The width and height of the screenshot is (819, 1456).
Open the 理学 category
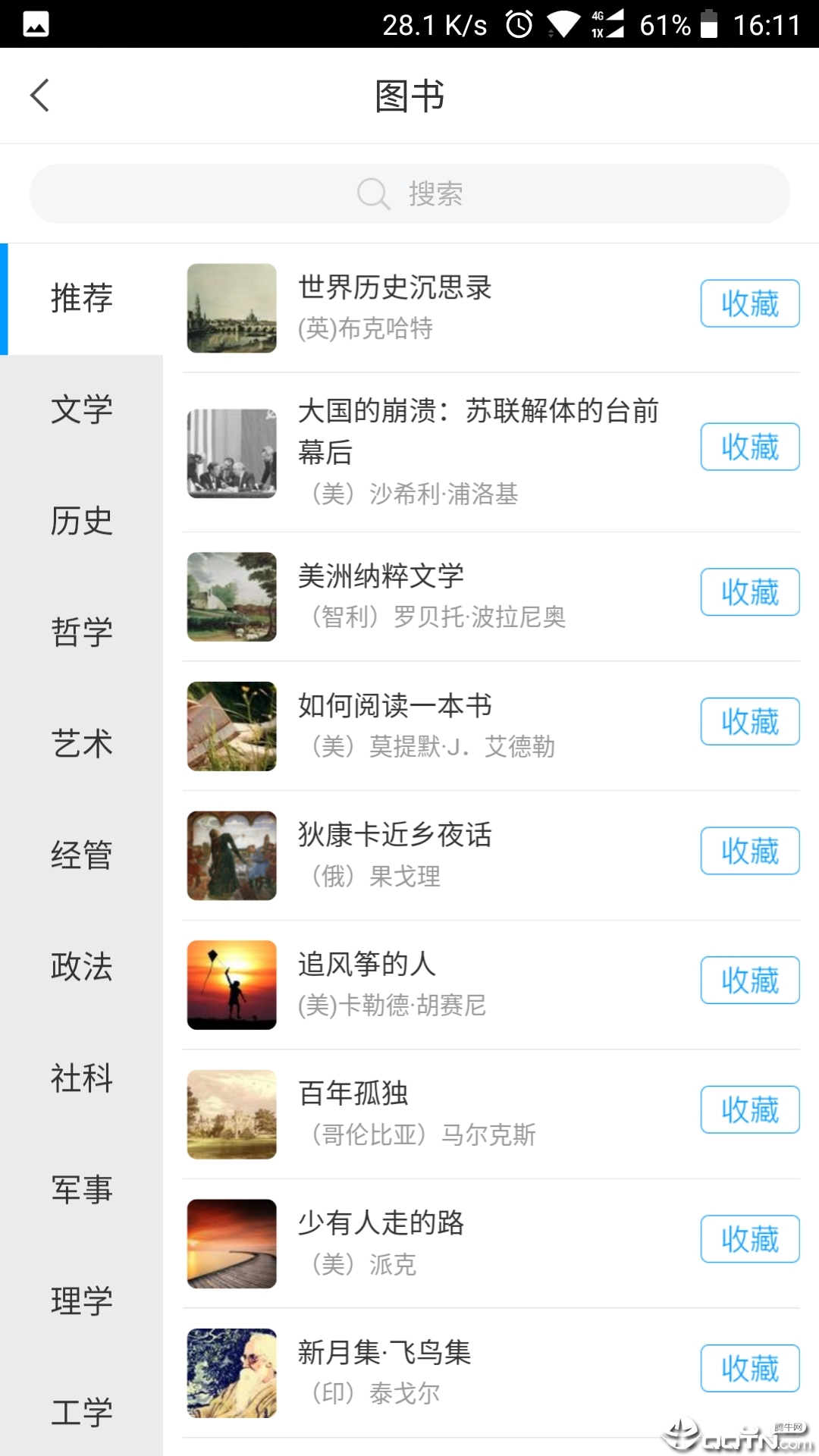[x=81, y=1301]
